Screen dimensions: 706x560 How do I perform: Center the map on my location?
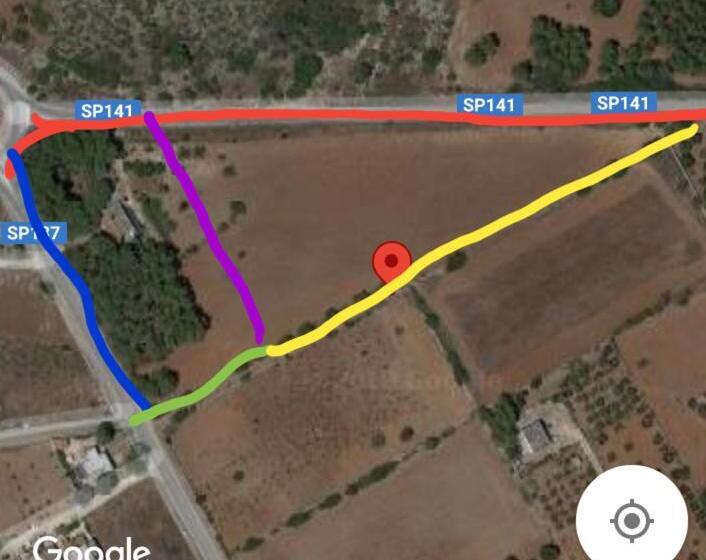click(x=631, y=520)
